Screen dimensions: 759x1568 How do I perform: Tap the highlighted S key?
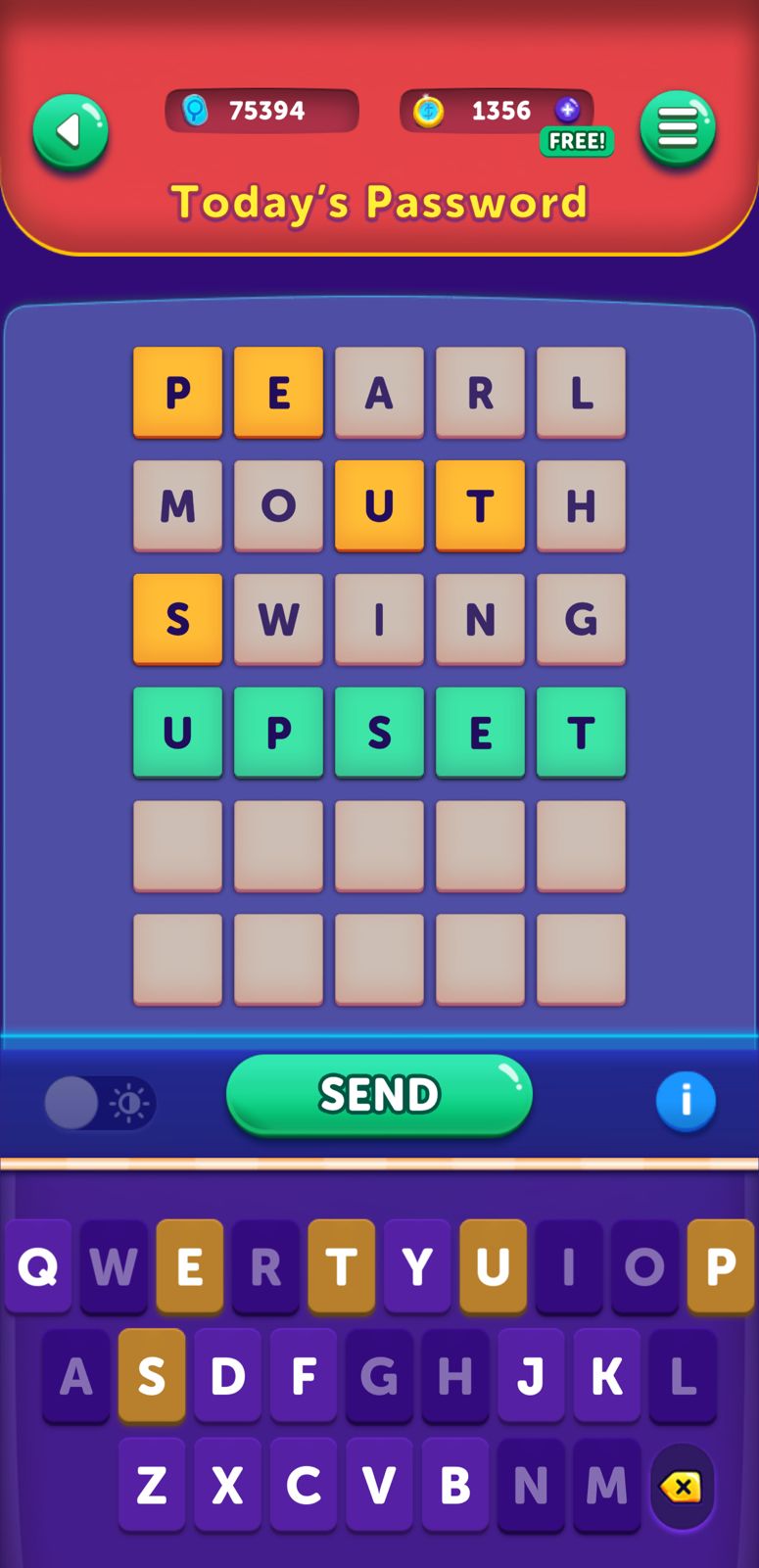point(152,1377)
